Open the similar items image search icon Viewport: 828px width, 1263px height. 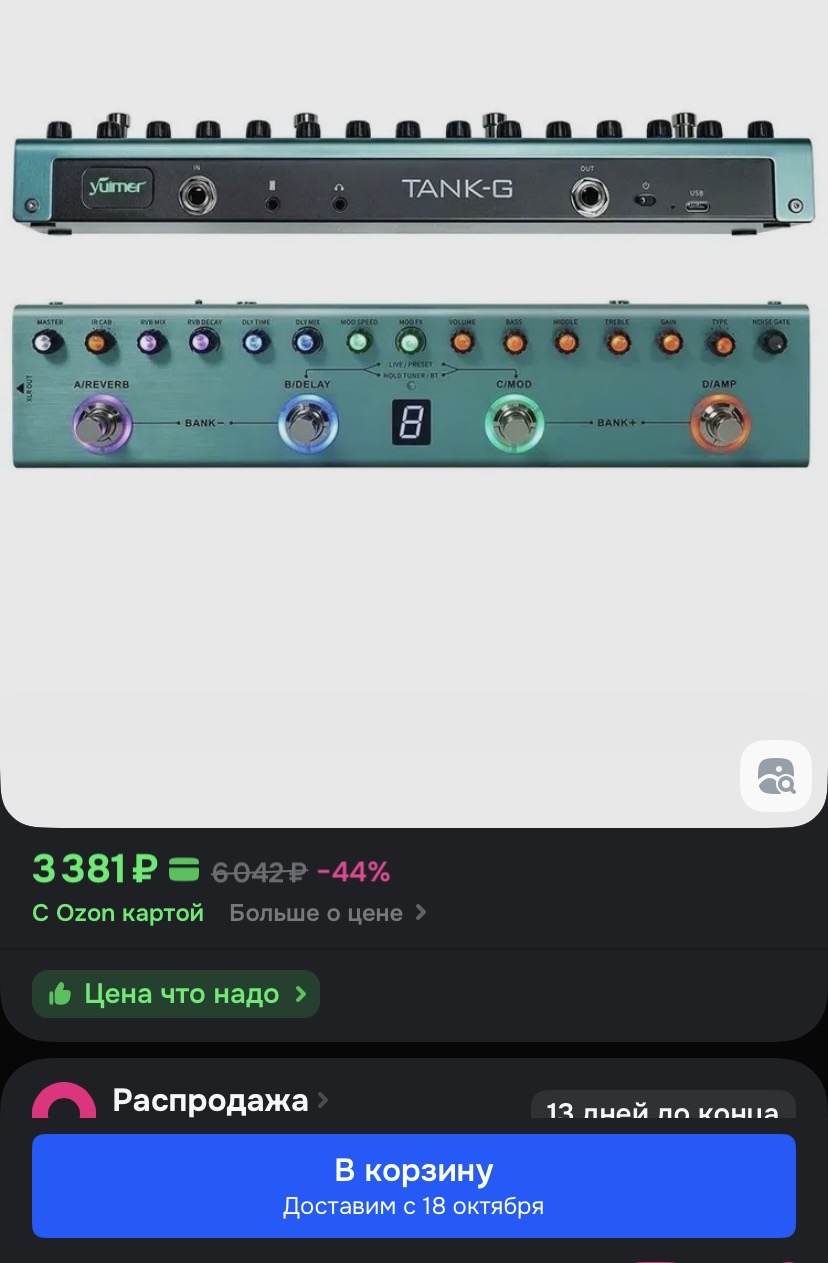click(x=775, y=776)
